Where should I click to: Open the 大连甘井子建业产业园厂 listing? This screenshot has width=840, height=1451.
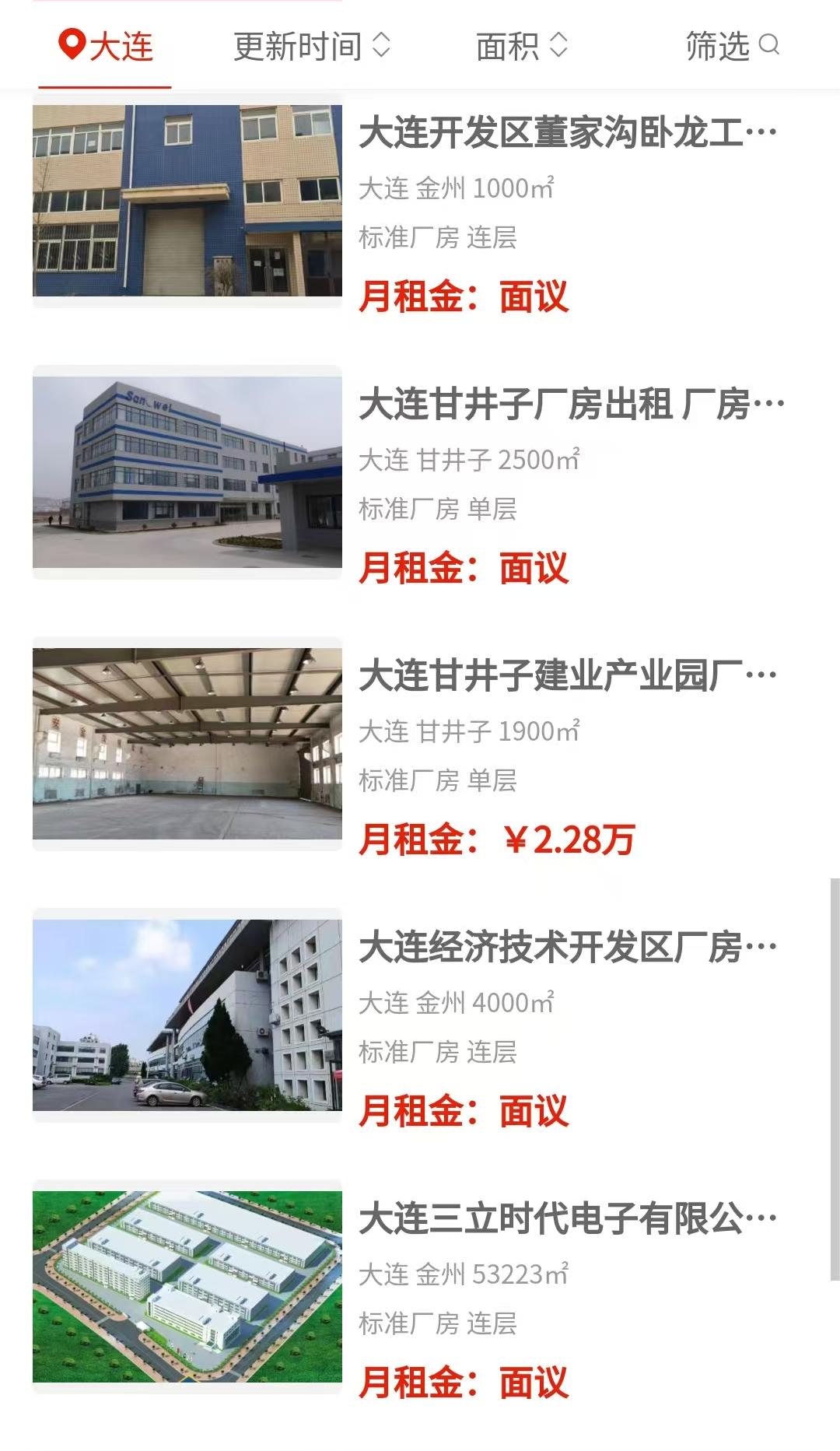point(567,676)
